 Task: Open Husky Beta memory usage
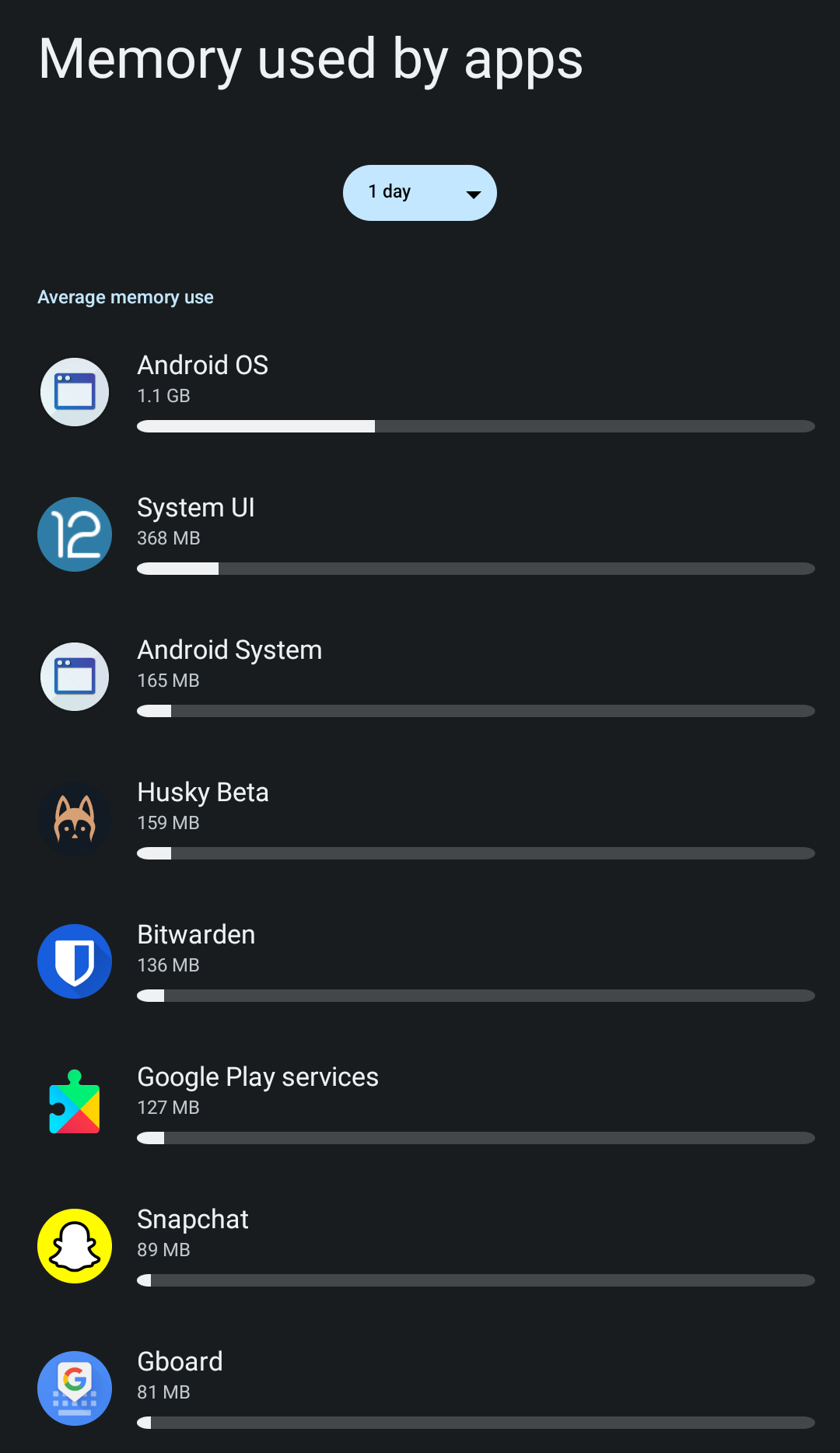coord(420,818)
